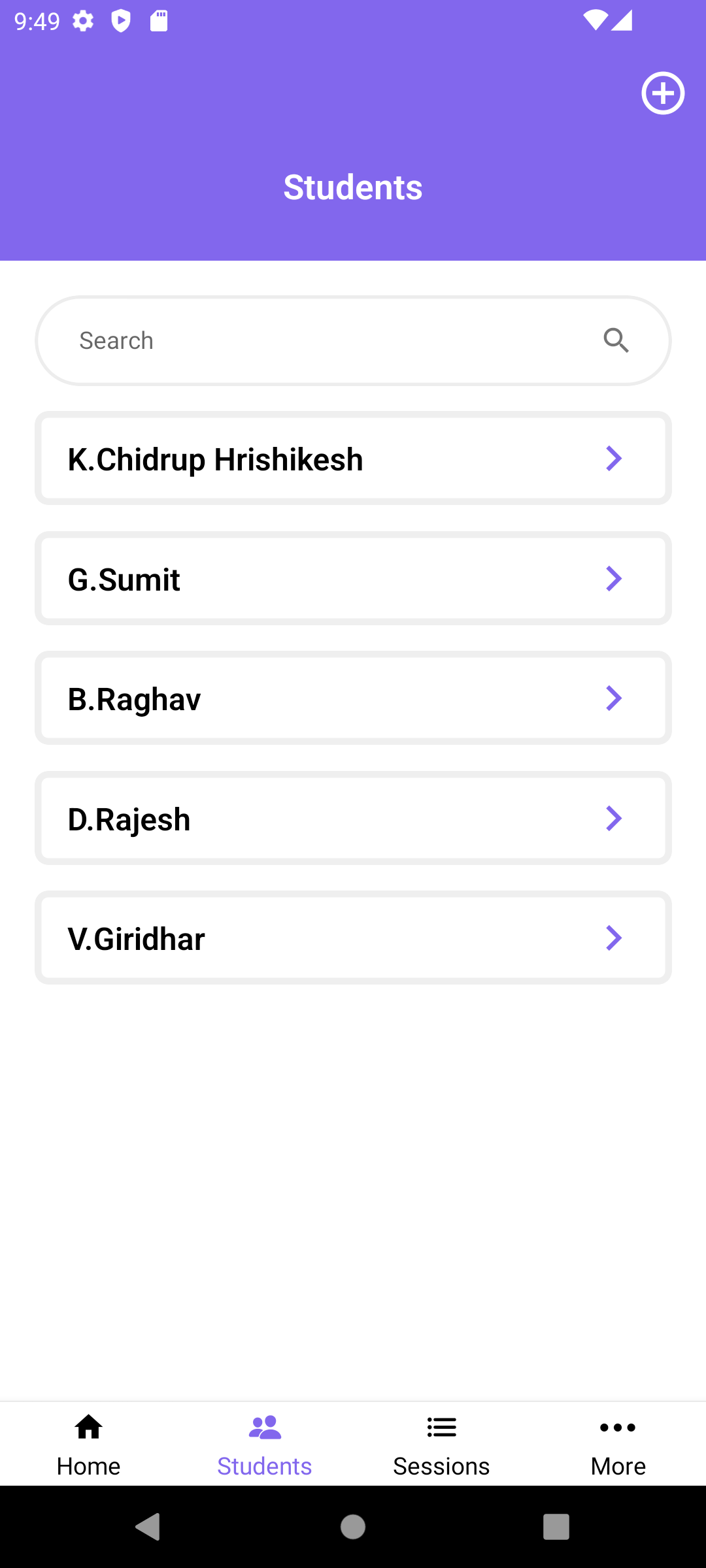The width and height of the screenshot is (706, 1568).
Task: Open V.Giridhar's student record
Action: click(353, 938)
